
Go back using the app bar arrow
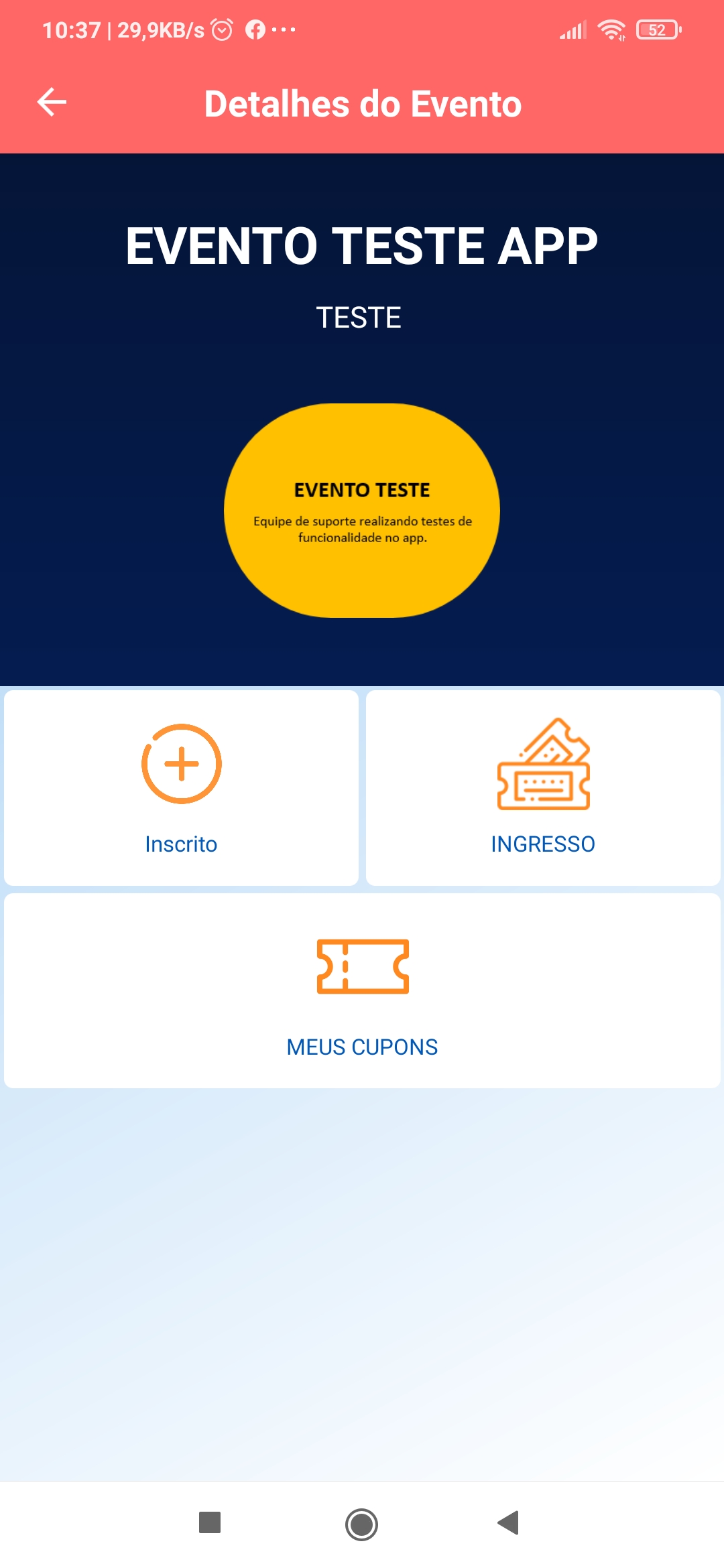(x=52, y=103)
